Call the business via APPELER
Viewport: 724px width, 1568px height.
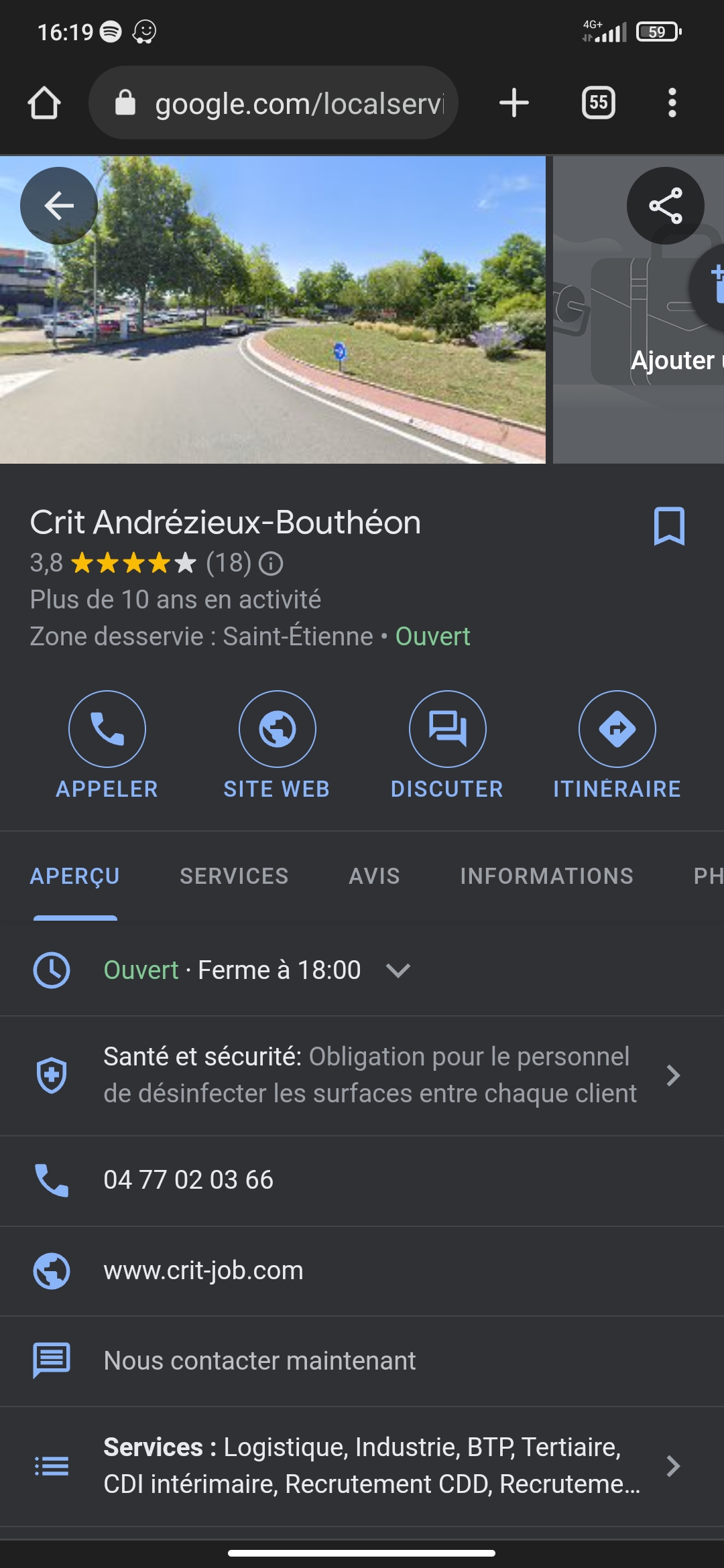pos(107,729)
